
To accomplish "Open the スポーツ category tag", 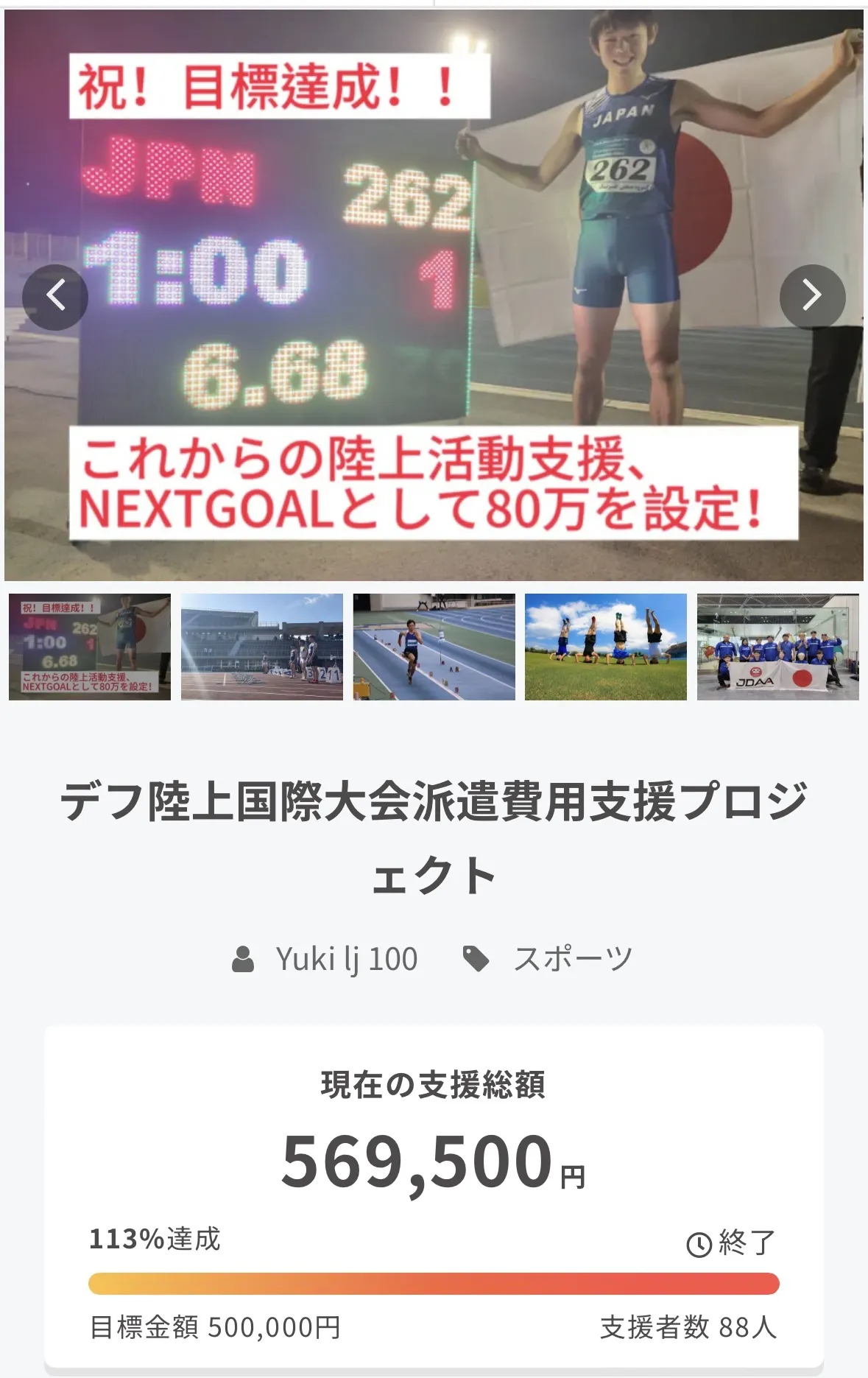I will pyautogui.click(x=572, y=959).
